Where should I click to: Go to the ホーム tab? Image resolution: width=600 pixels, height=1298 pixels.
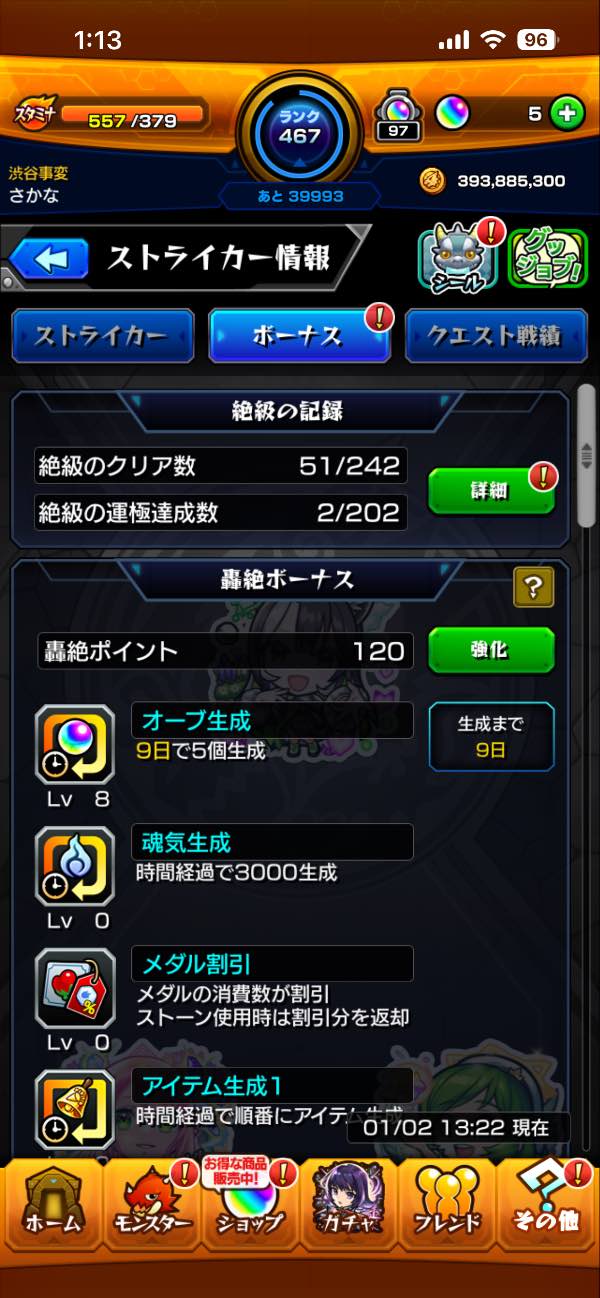coord(50,1206)
